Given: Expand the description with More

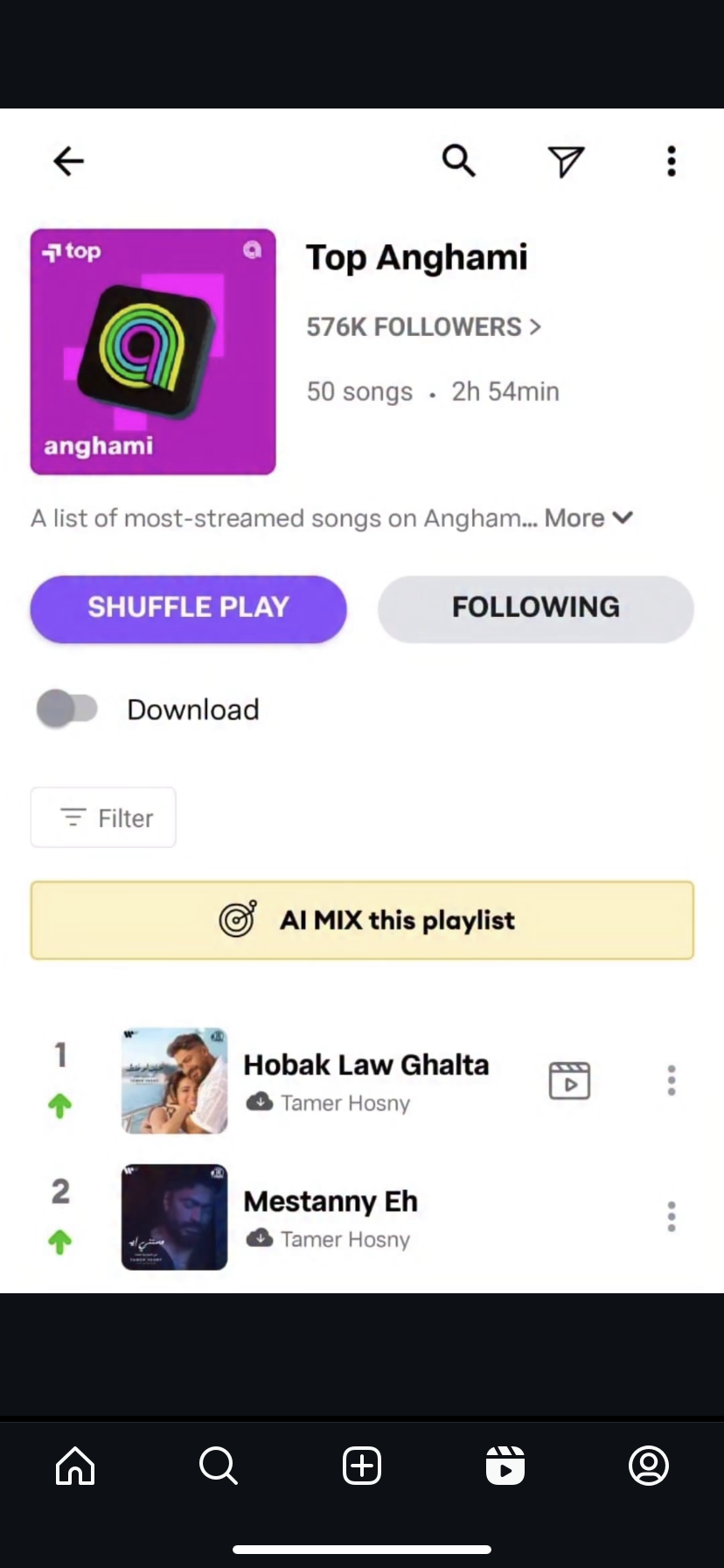Looking at the screenshot, I should pos(588,518).
